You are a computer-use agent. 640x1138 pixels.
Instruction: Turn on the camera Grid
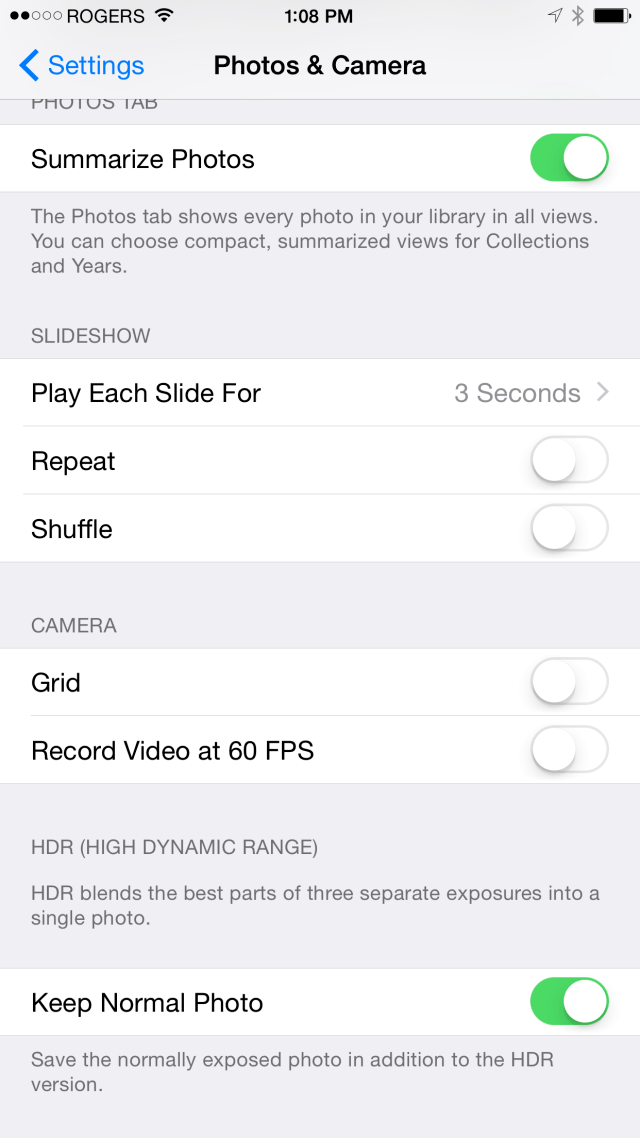(x=570, y=681)
